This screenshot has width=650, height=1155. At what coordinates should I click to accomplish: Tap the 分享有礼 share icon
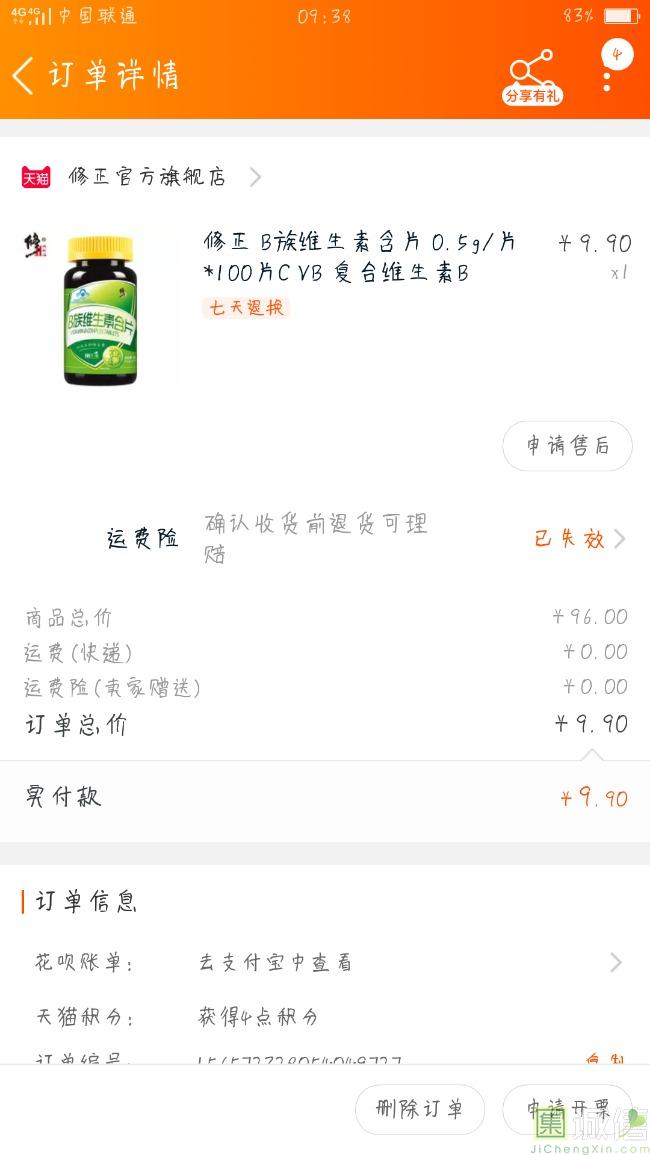point(532,77)
